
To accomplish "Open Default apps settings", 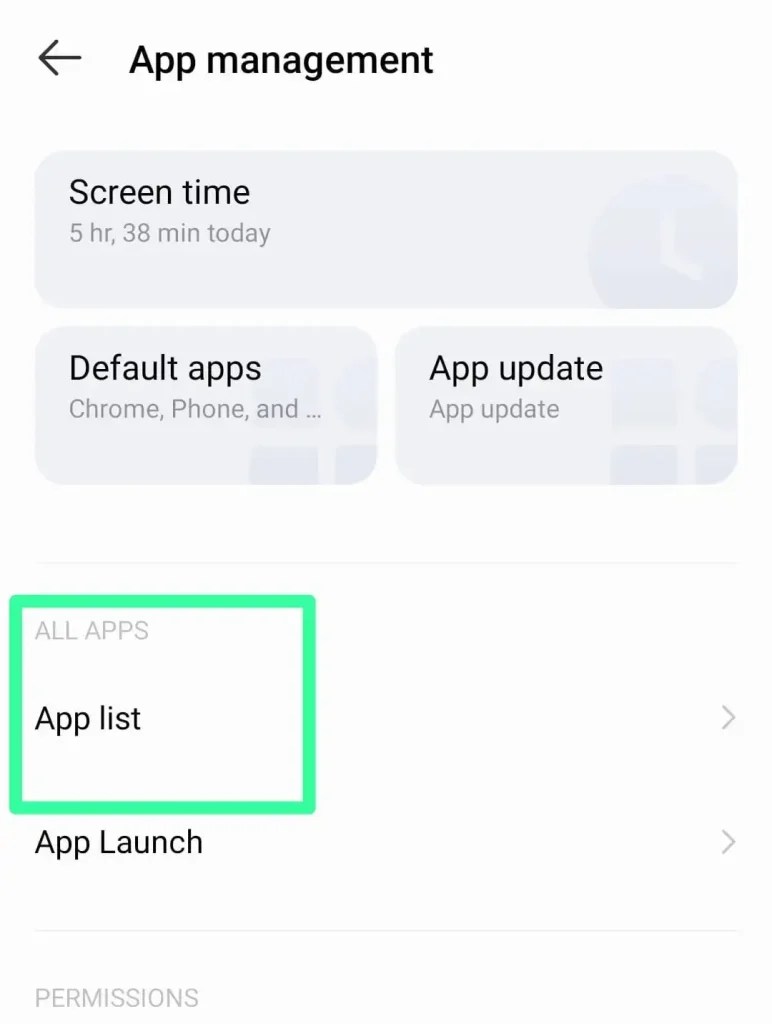I will coord(206,404).
